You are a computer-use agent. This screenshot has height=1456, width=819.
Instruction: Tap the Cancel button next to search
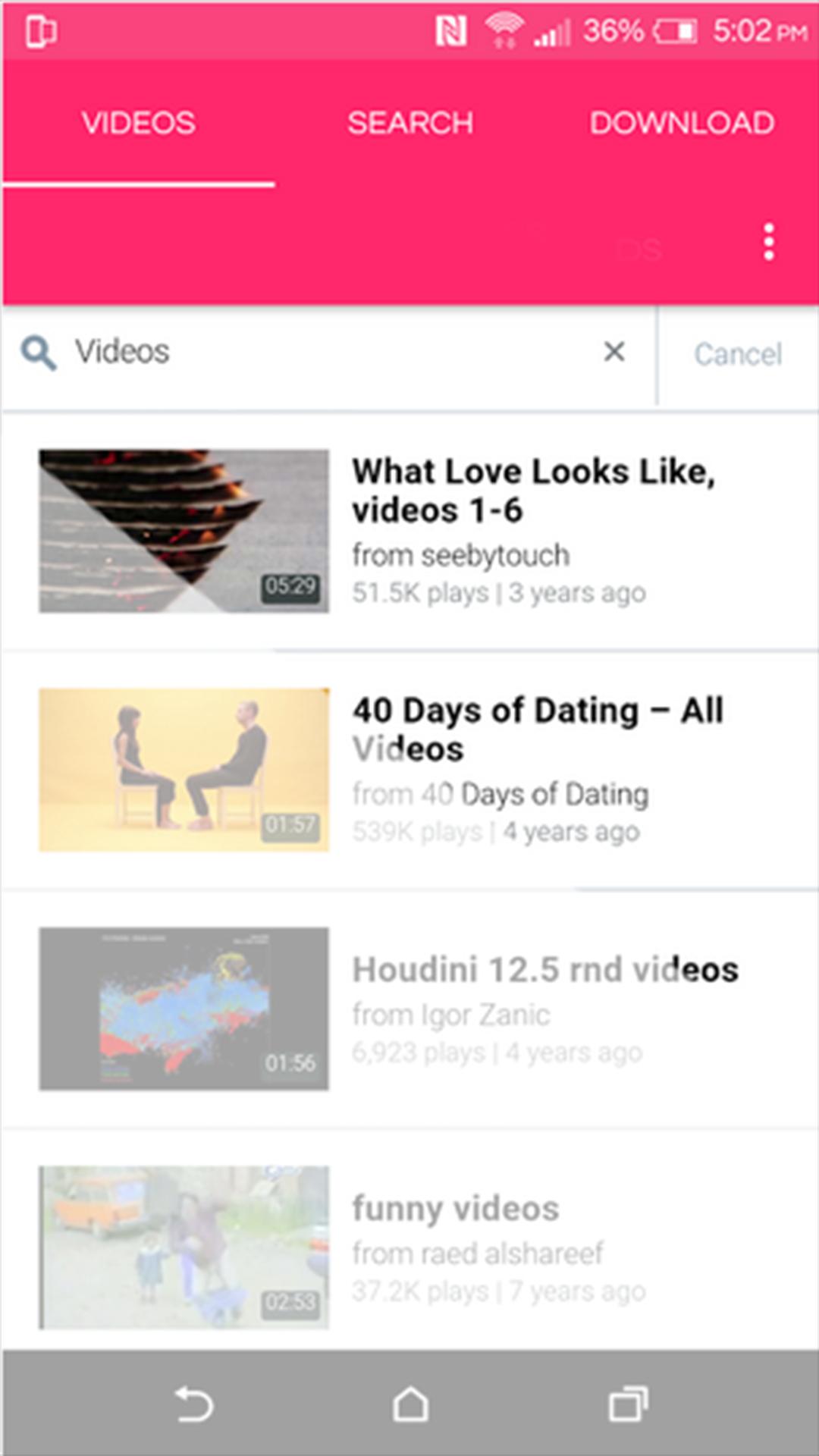[x=736, y=353]
